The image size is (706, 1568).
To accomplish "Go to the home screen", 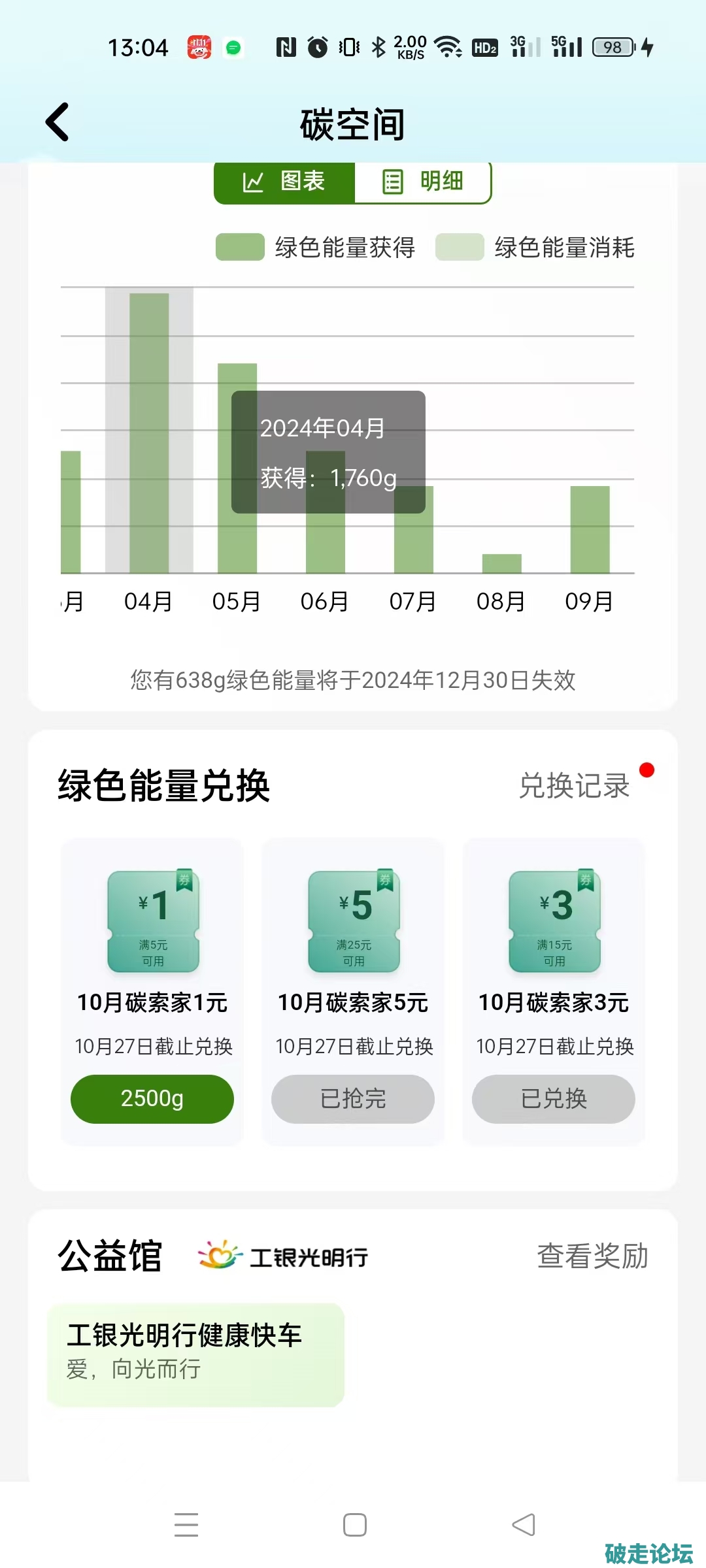I will pyautogui.click(x=354, y=1525).
